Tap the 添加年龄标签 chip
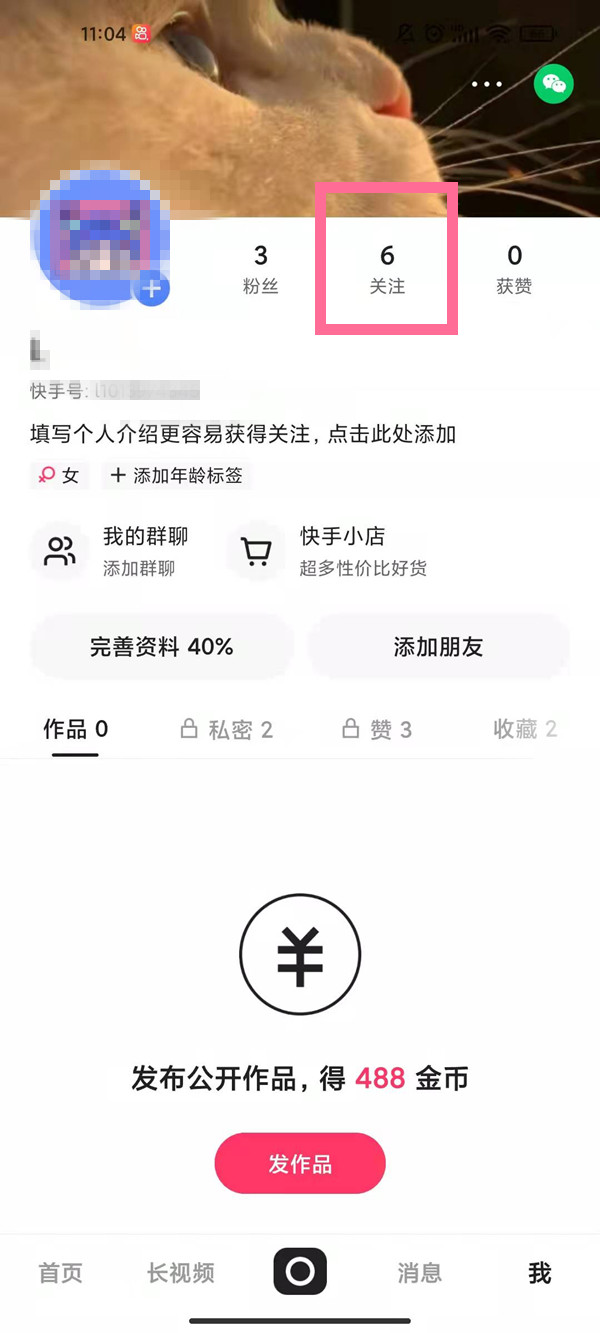600x1333 pixels. click(x=177, y=476)
